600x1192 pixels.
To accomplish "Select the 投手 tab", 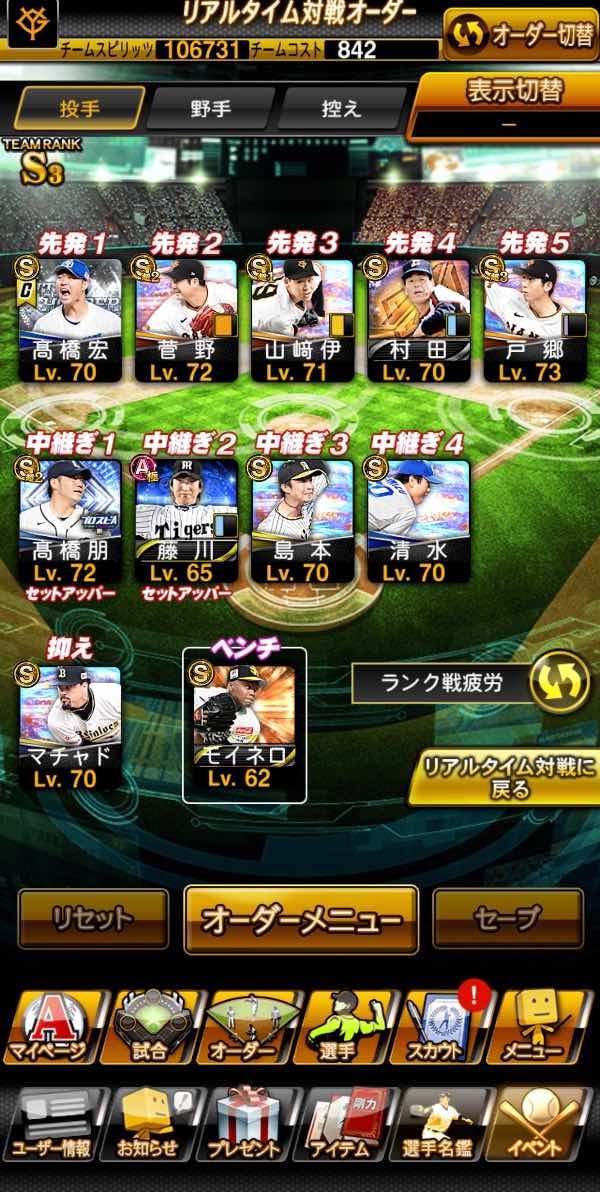I will click(x=79, y=109).
